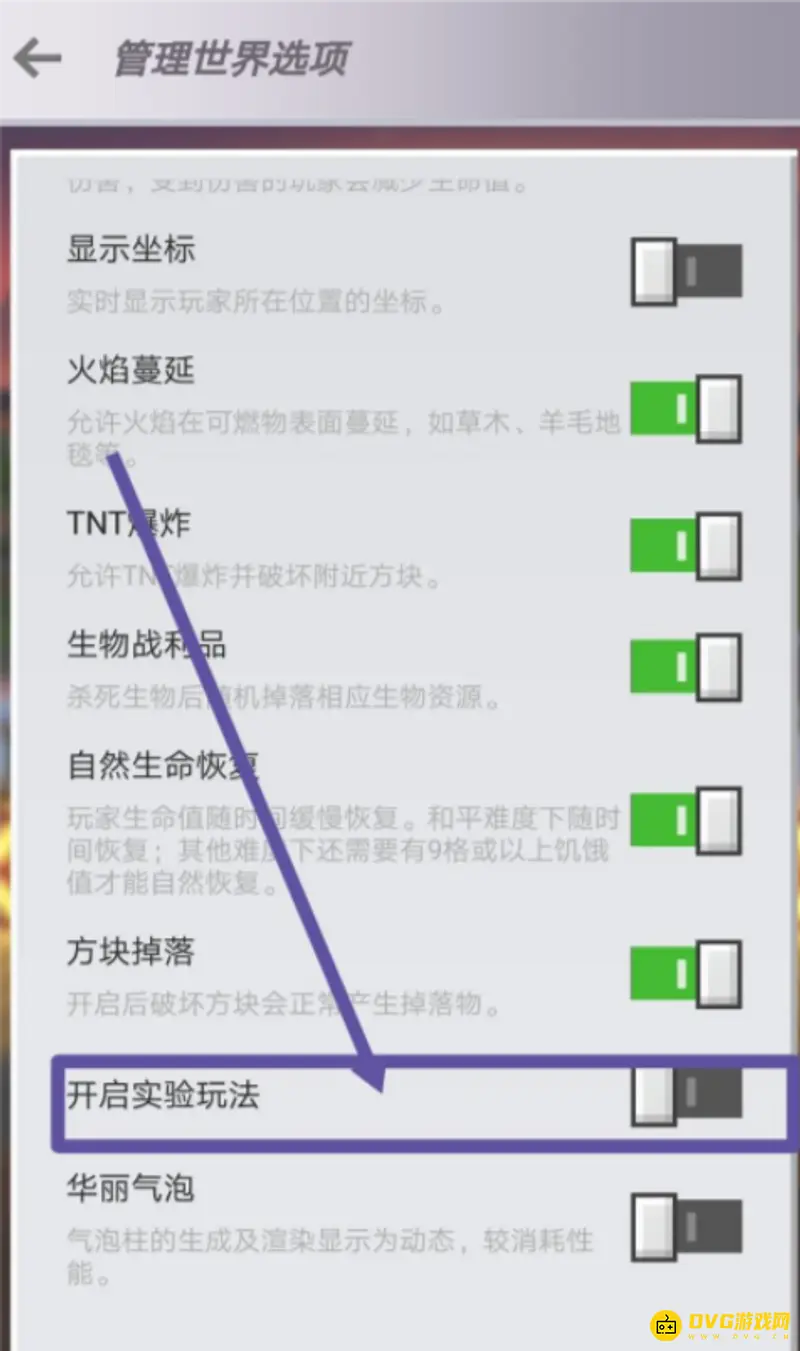
Task: Enable the 显示坐标 switch
Action: (686, 271)
